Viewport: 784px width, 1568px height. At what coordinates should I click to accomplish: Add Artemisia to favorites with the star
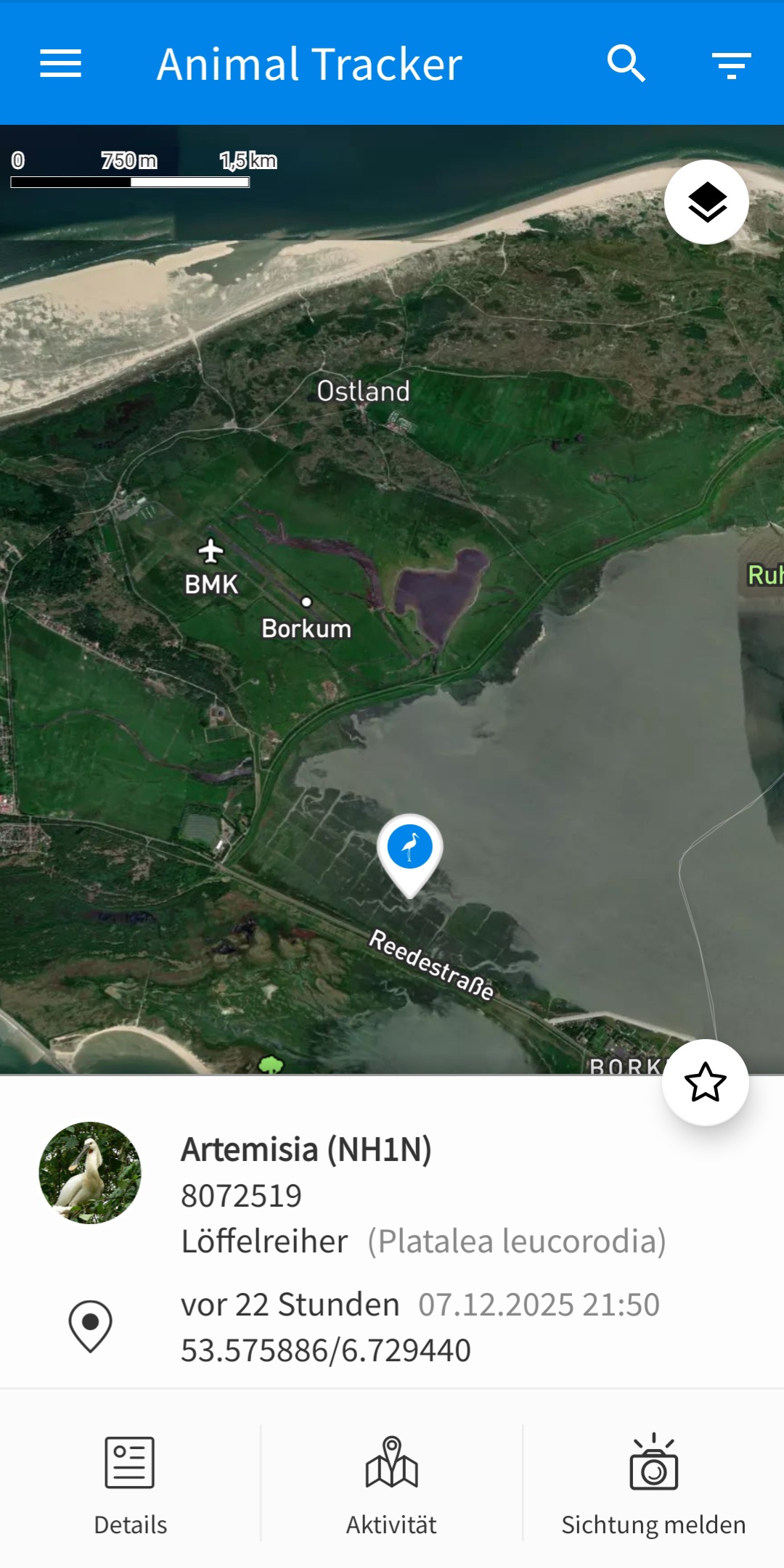(705, 1082)
